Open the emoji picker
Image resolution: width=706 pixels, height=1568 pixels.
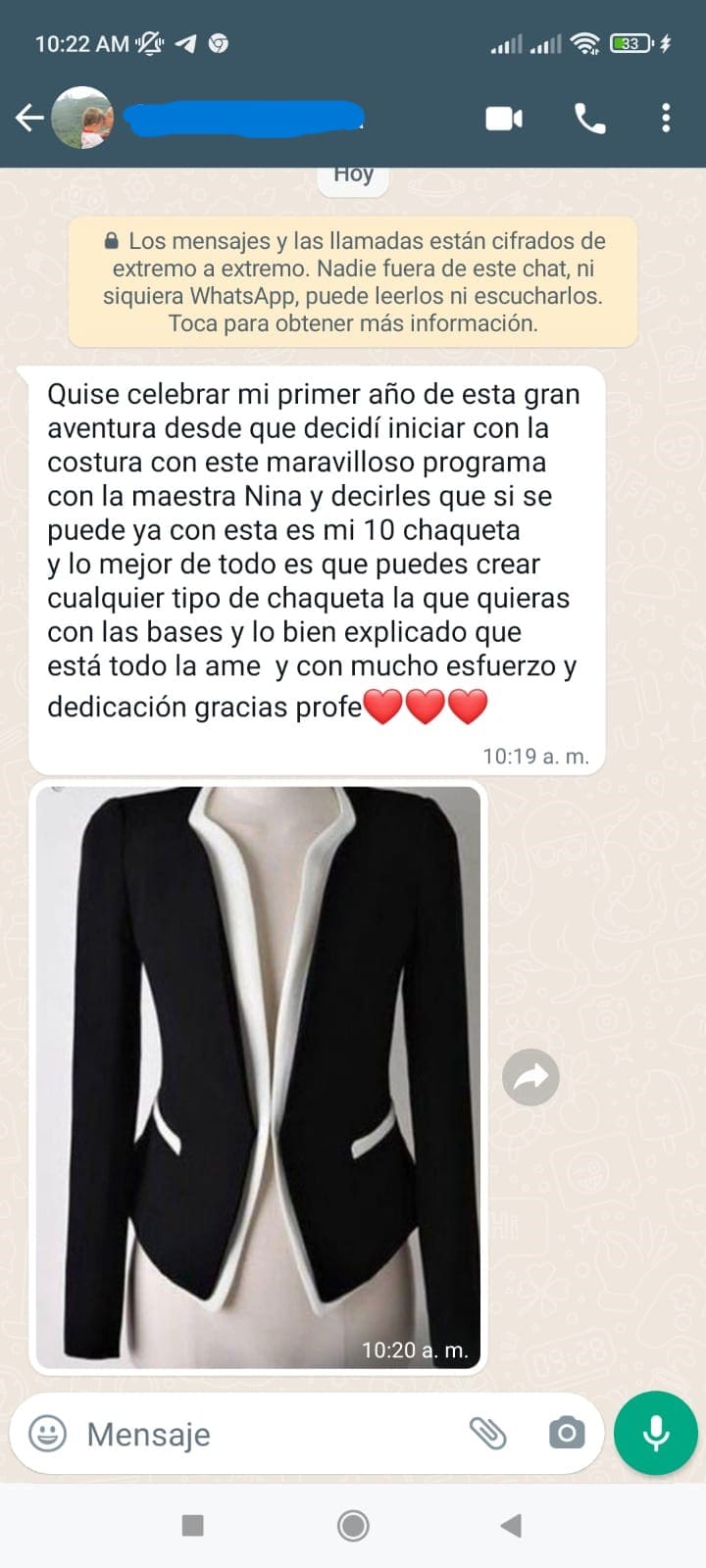pyautogui.click(x=48, y=1434)
